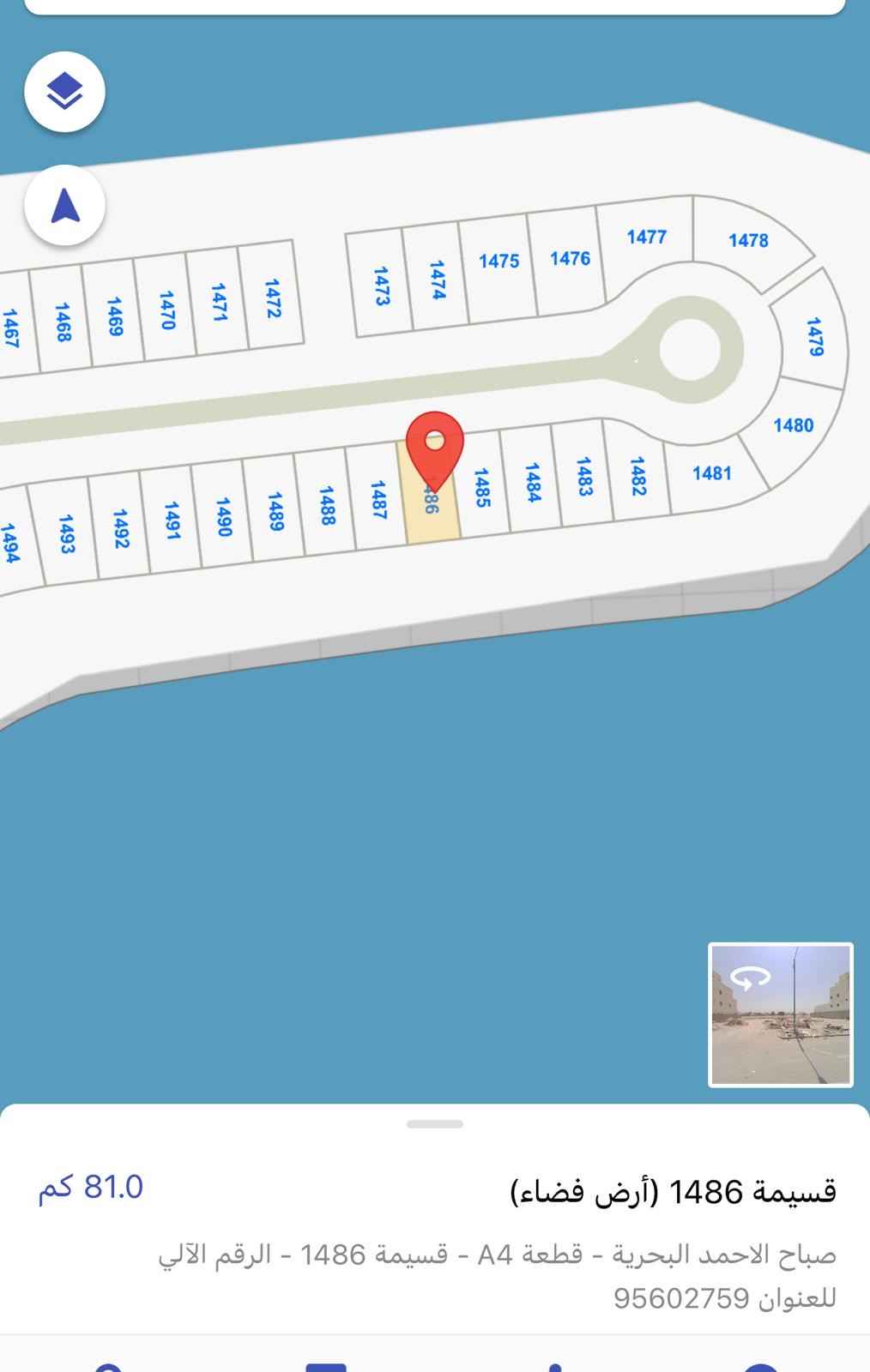Expand the parcel 1486 details sheet handle

435,1123
